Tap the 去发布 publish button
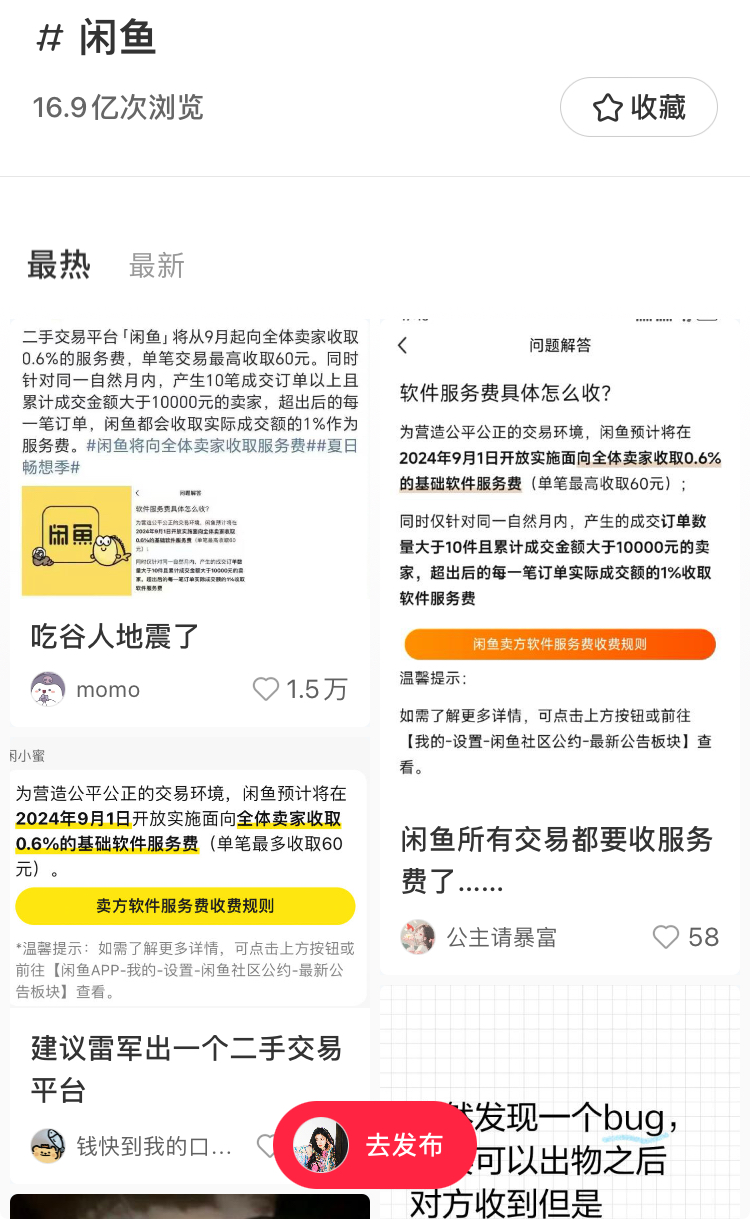This screenshot has height=1219, width=750. point(376,1145)
